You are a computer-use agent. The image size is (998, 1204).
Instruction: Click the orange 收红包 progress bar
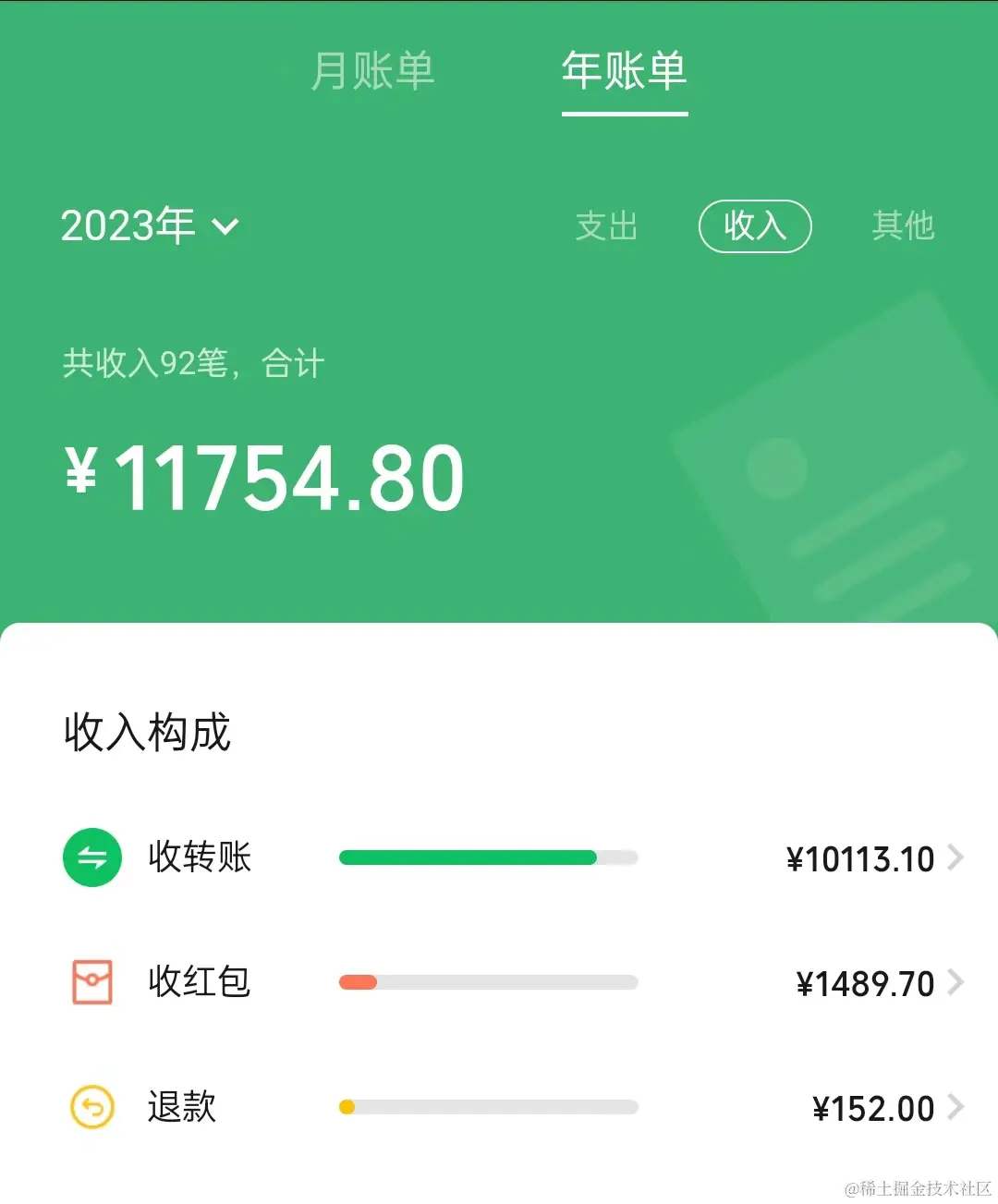click(x=488, y=982)
